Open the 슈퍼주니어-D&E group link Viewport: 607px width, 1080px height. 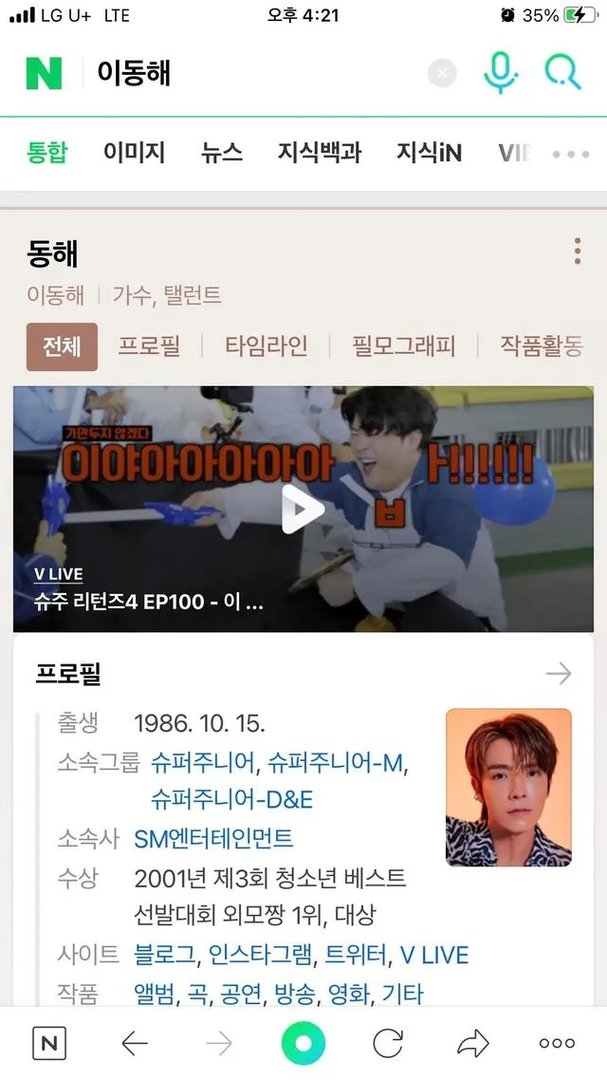(x=232, y=799)
